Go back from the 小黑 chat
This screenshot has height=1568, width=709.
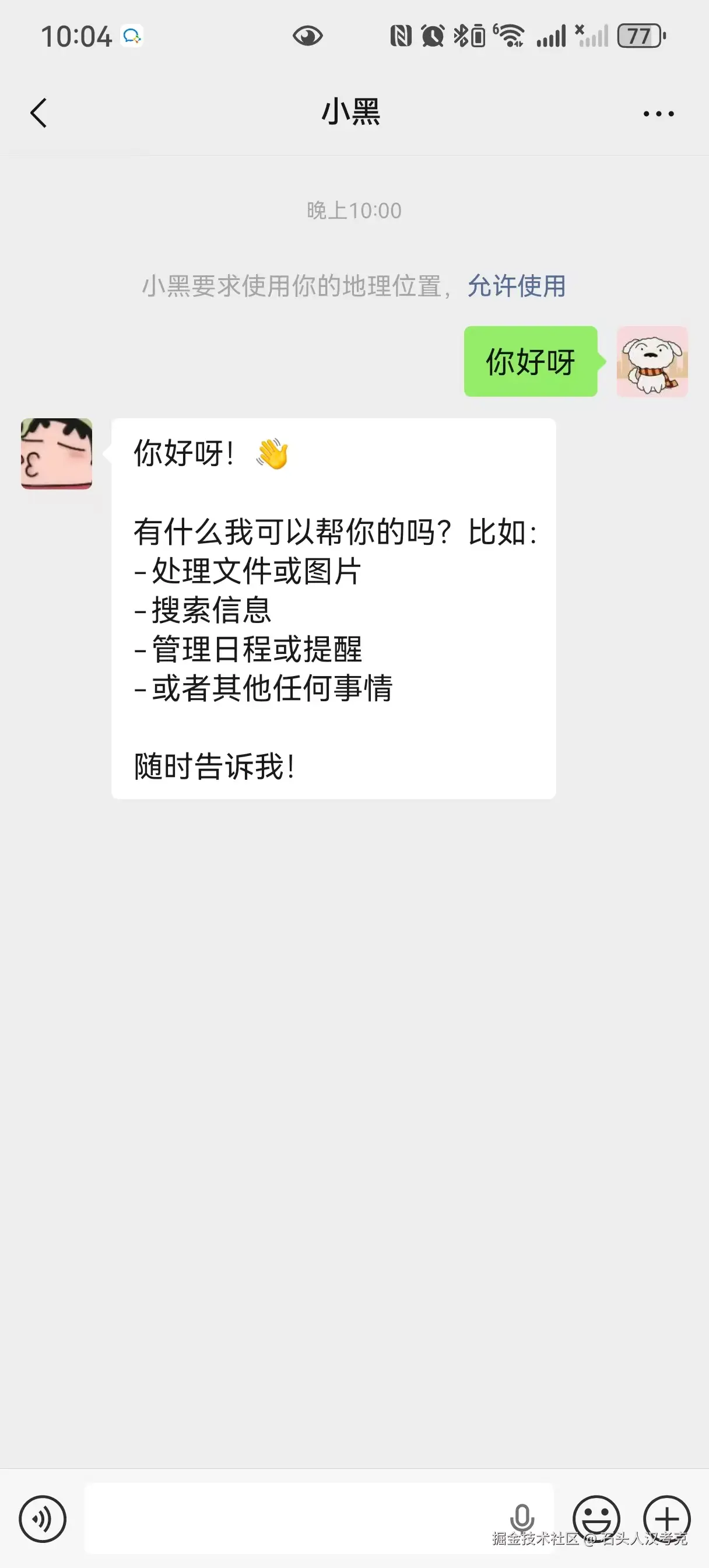(38, 113)
